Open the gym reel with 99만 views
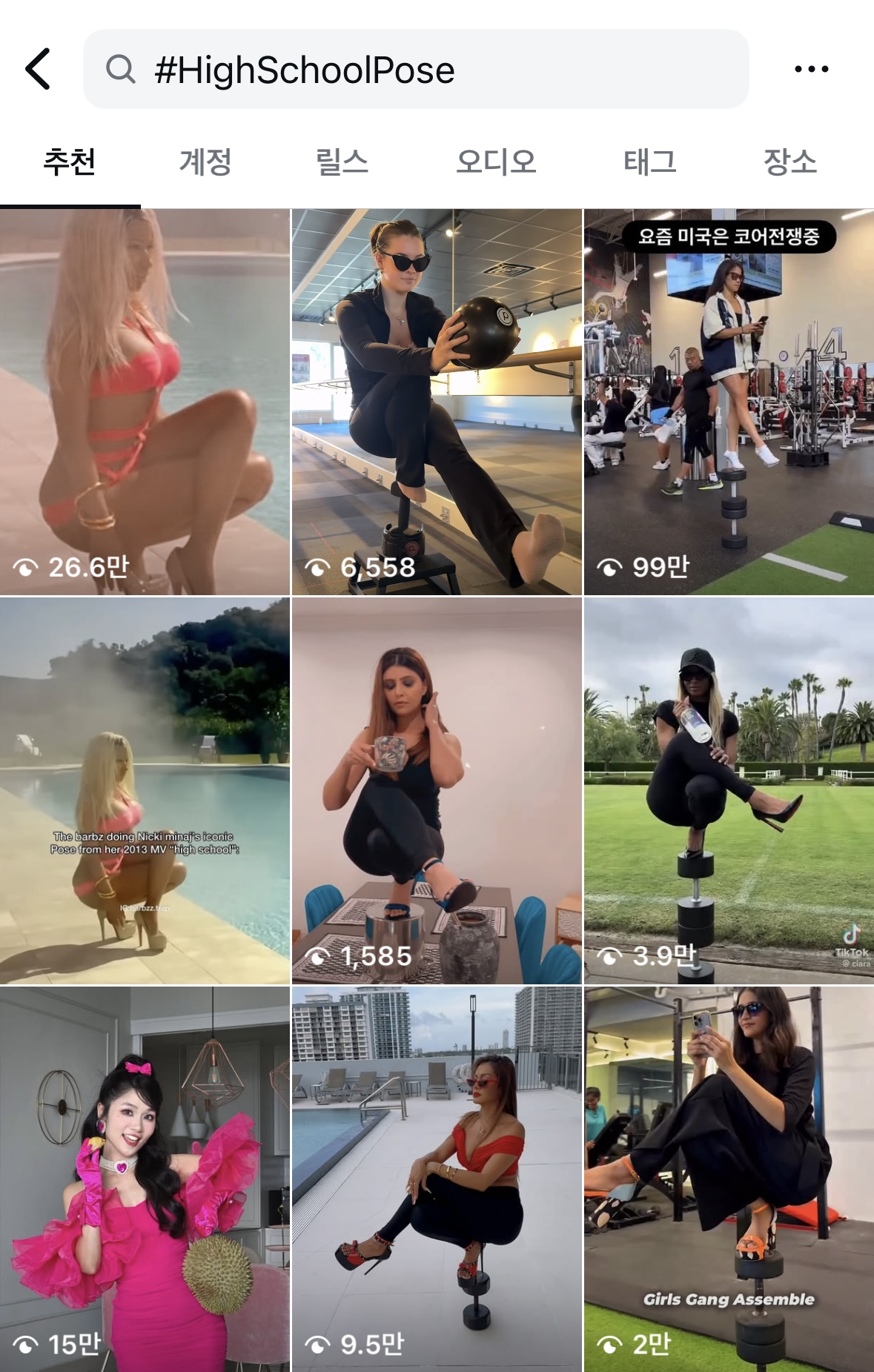The width and height of the screenshot is (874, 1372). 729,401
